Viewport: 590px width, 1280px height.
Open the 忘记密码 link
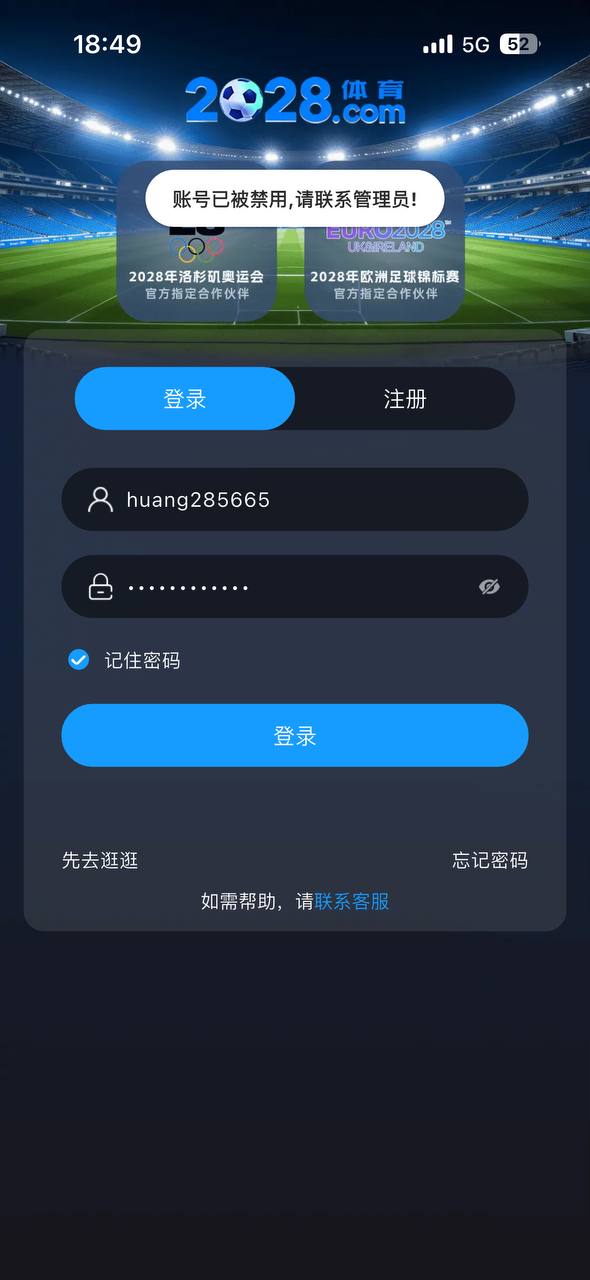(490, 860)
